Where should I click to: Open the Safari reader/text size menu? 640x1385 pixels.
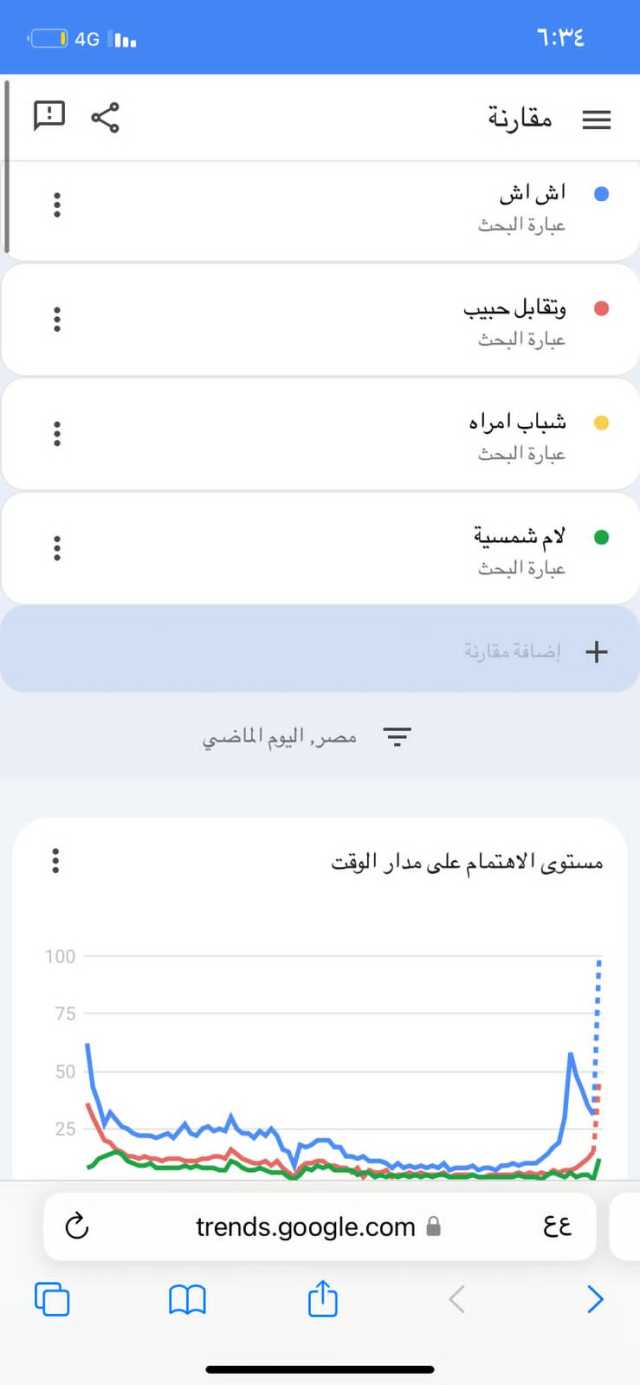click(557, 1226)
